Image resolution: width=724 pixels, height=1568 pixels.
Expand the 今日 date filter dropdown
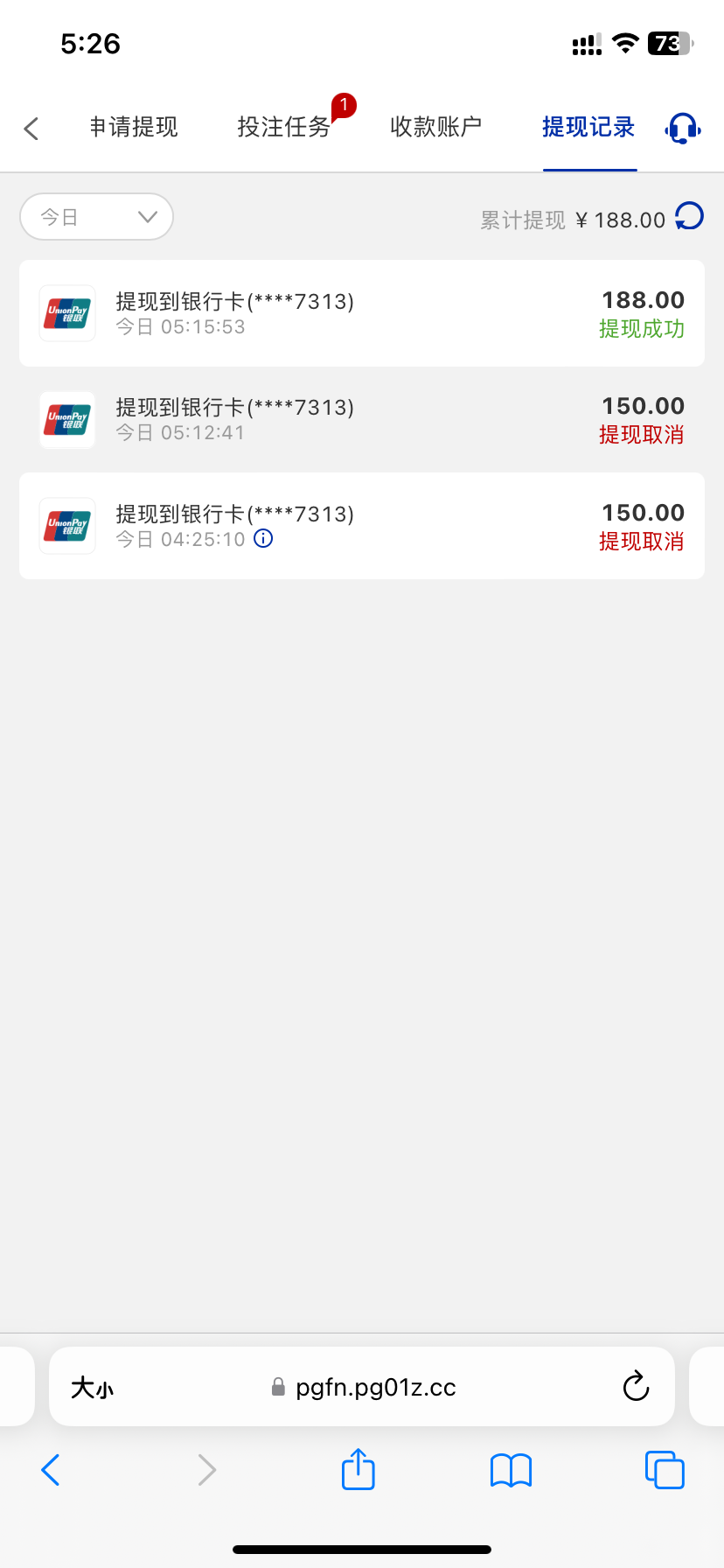[x=96, y=217]
